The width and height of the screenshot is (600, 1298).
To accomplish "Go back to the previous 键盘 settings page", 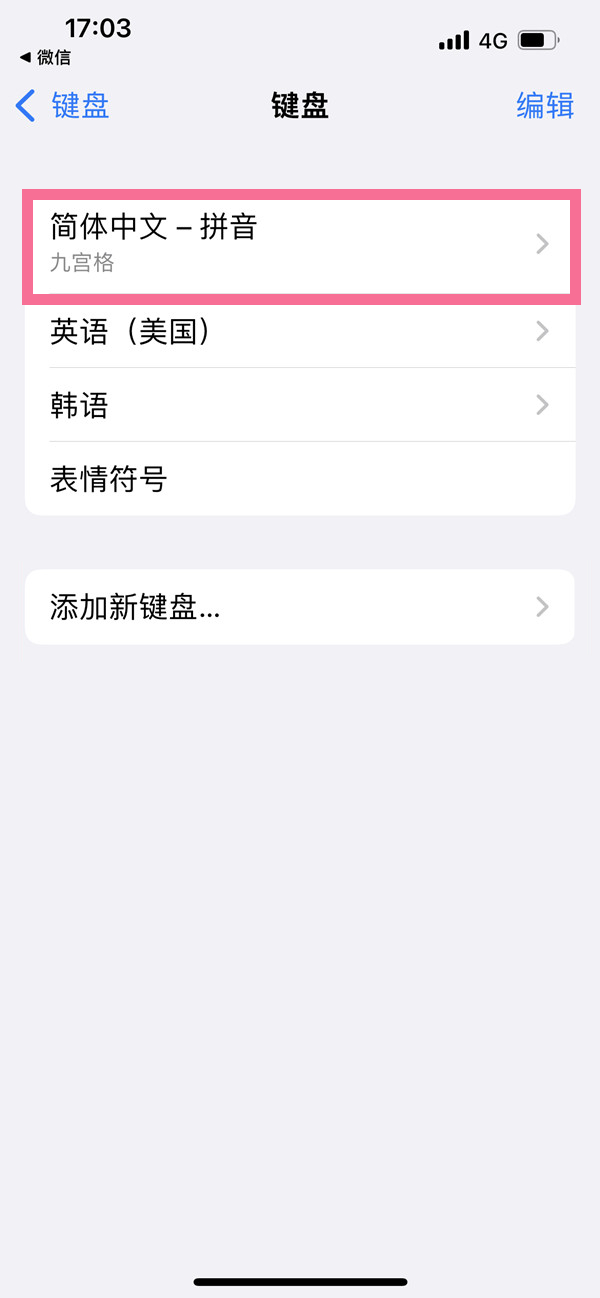I will 62,105.
